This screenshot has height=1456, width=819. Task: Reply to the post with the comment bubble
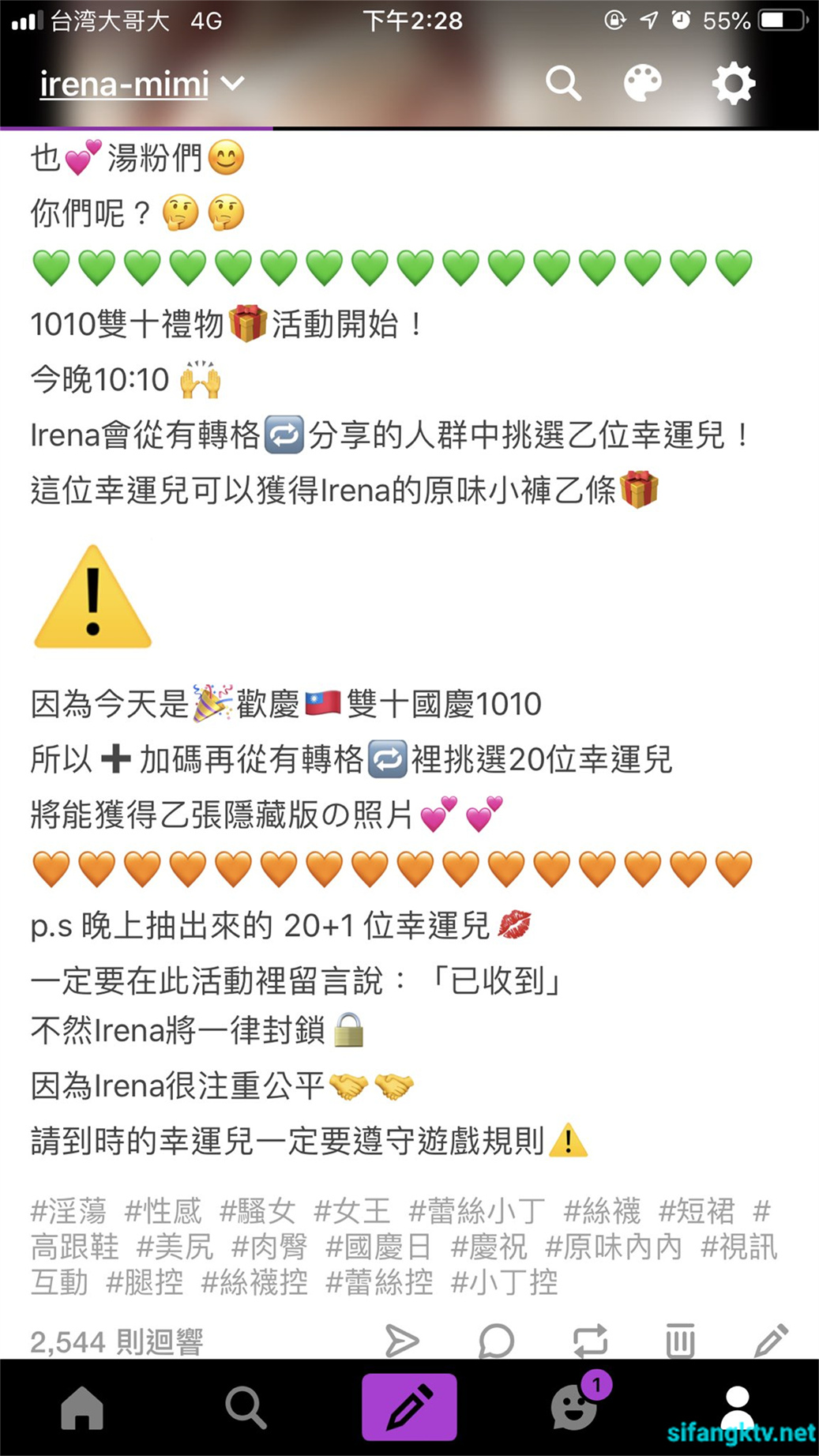[496, 1341]
